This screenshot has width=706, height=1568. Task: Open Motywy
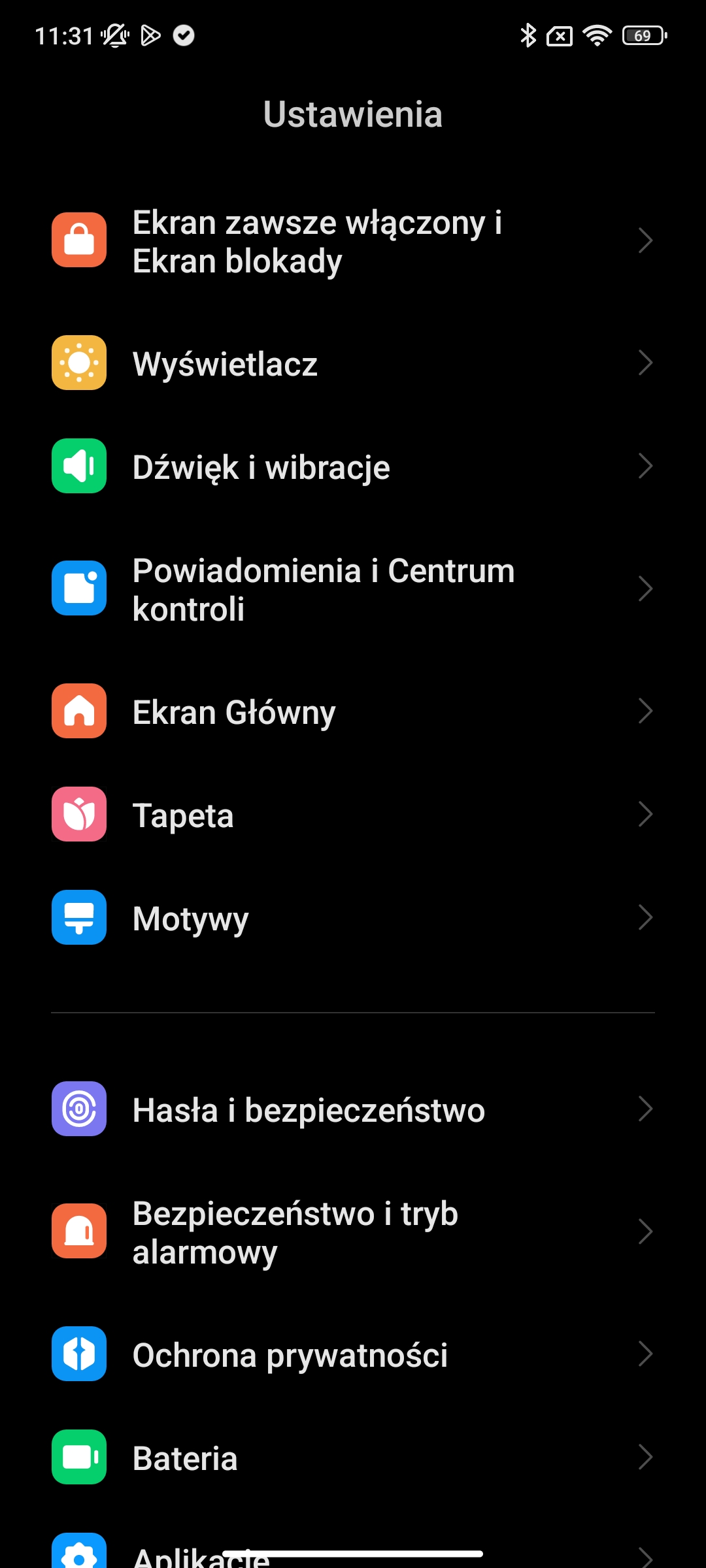[x=353, y=918]
